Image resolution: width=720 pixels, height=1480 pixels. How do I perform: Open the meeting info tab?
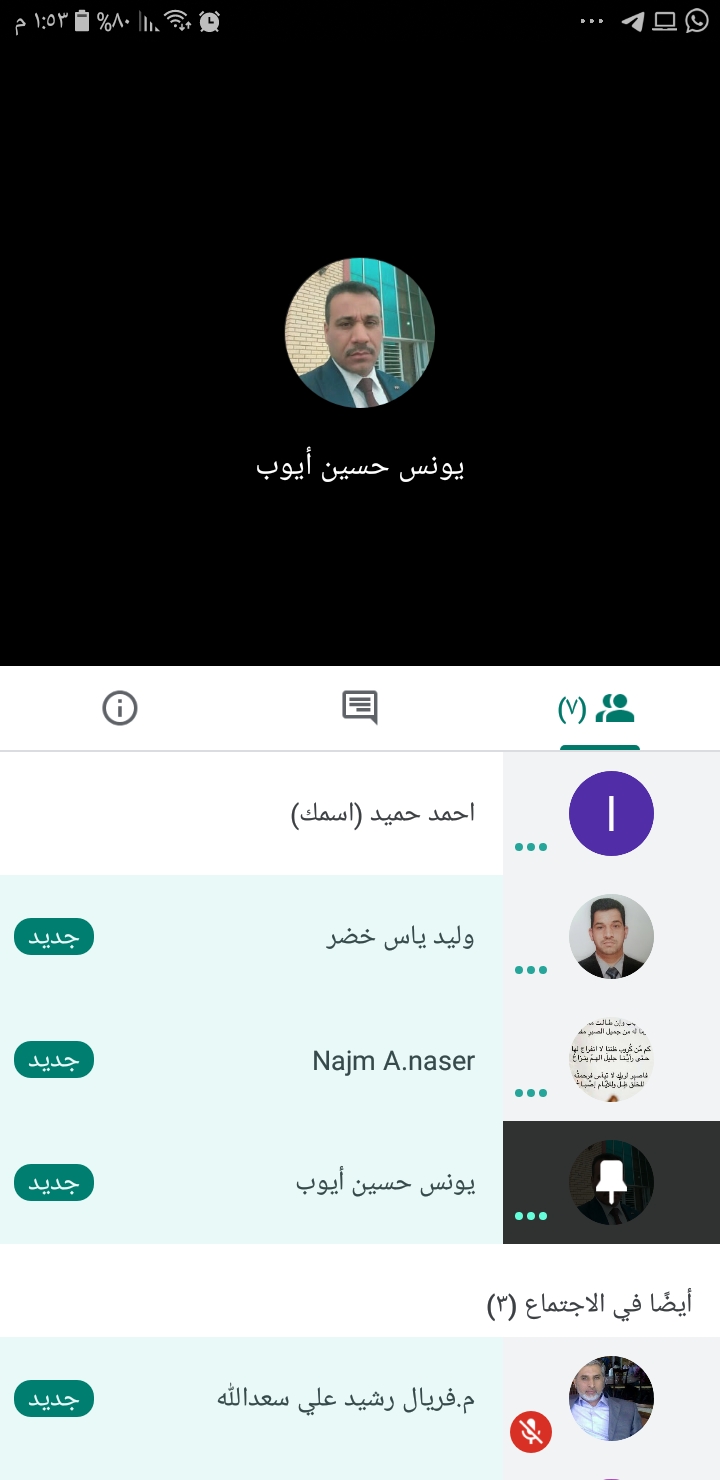(x=120, y=709)
